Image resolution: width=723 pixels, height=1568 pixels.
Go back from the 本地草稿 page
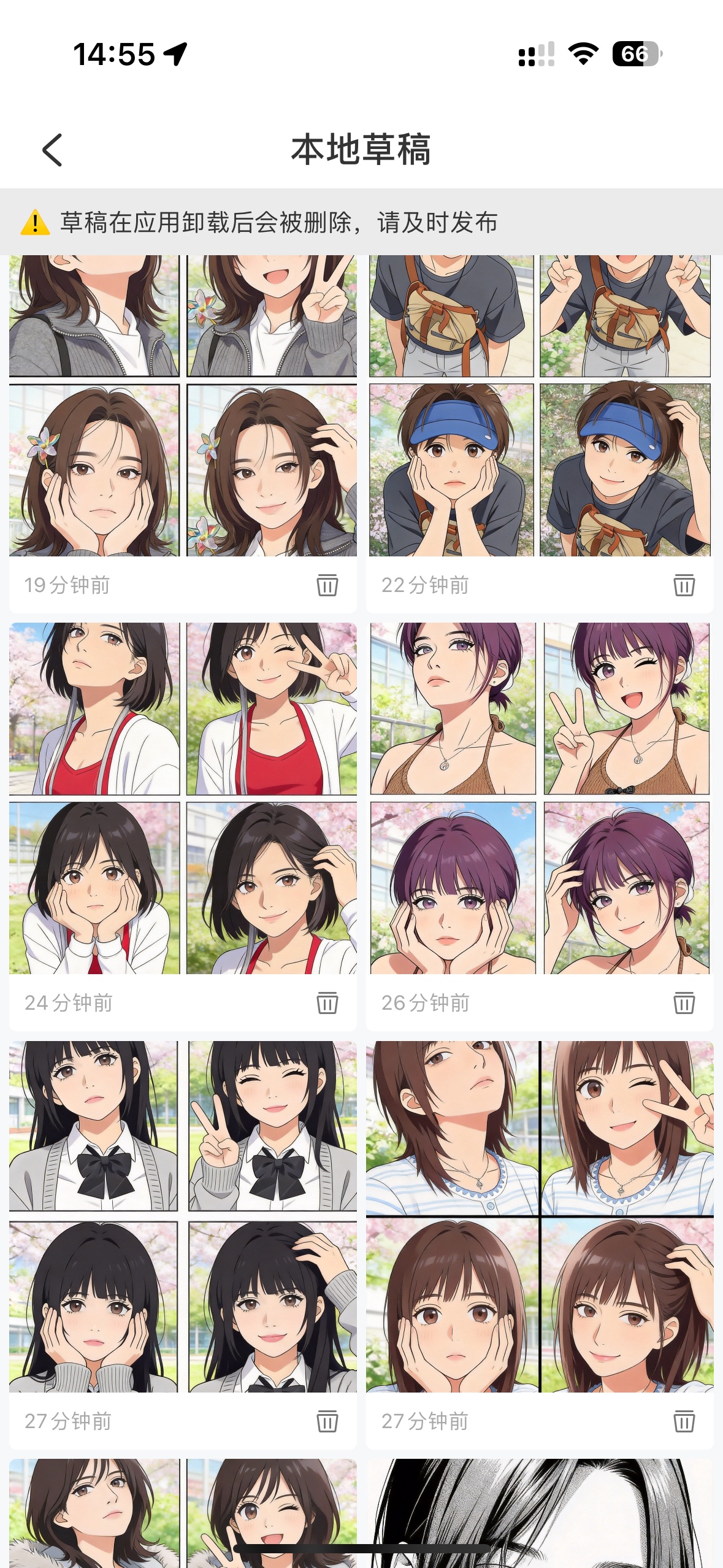click(x=52, y=150)
